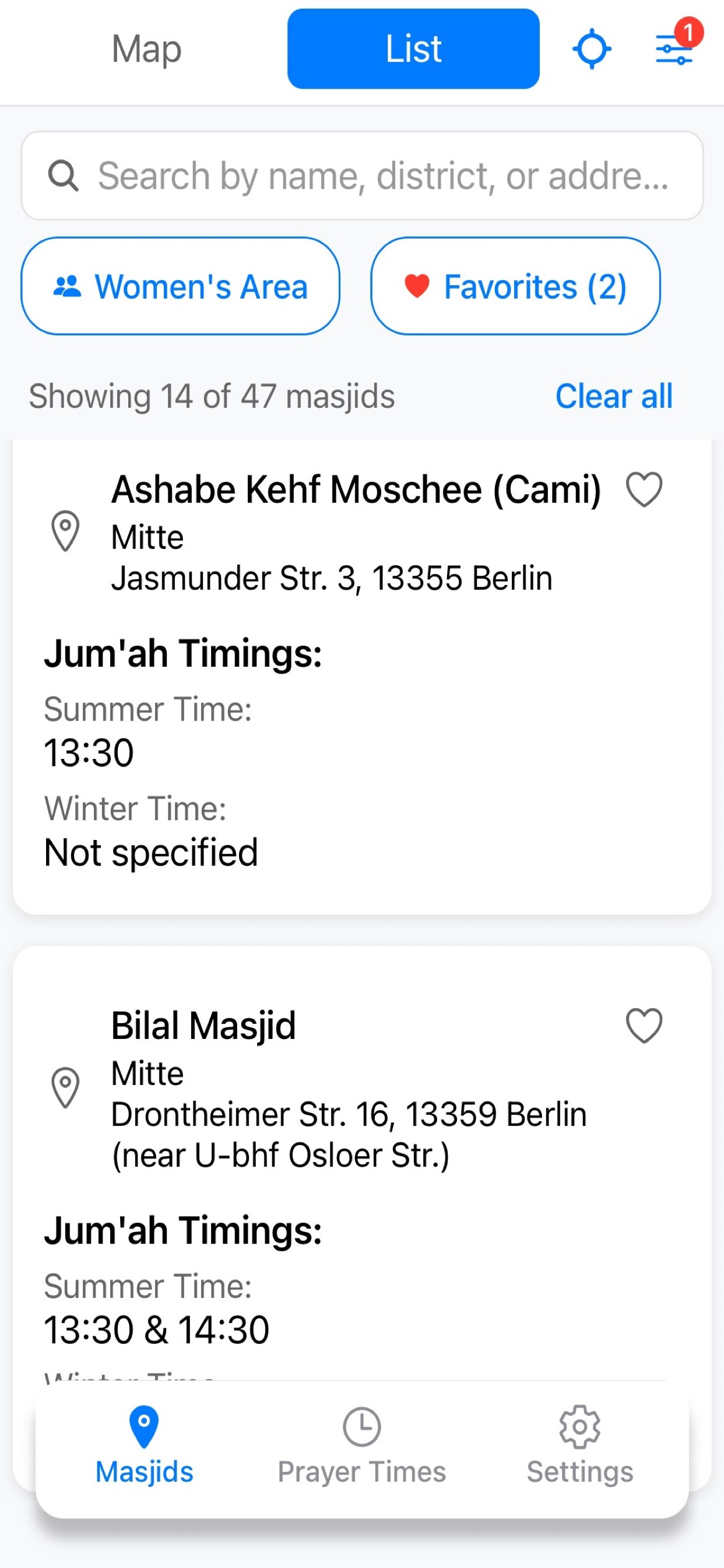Show Favorites (2) only
The width and height of the screenshot is (724, 1568).
click(515, 286)
